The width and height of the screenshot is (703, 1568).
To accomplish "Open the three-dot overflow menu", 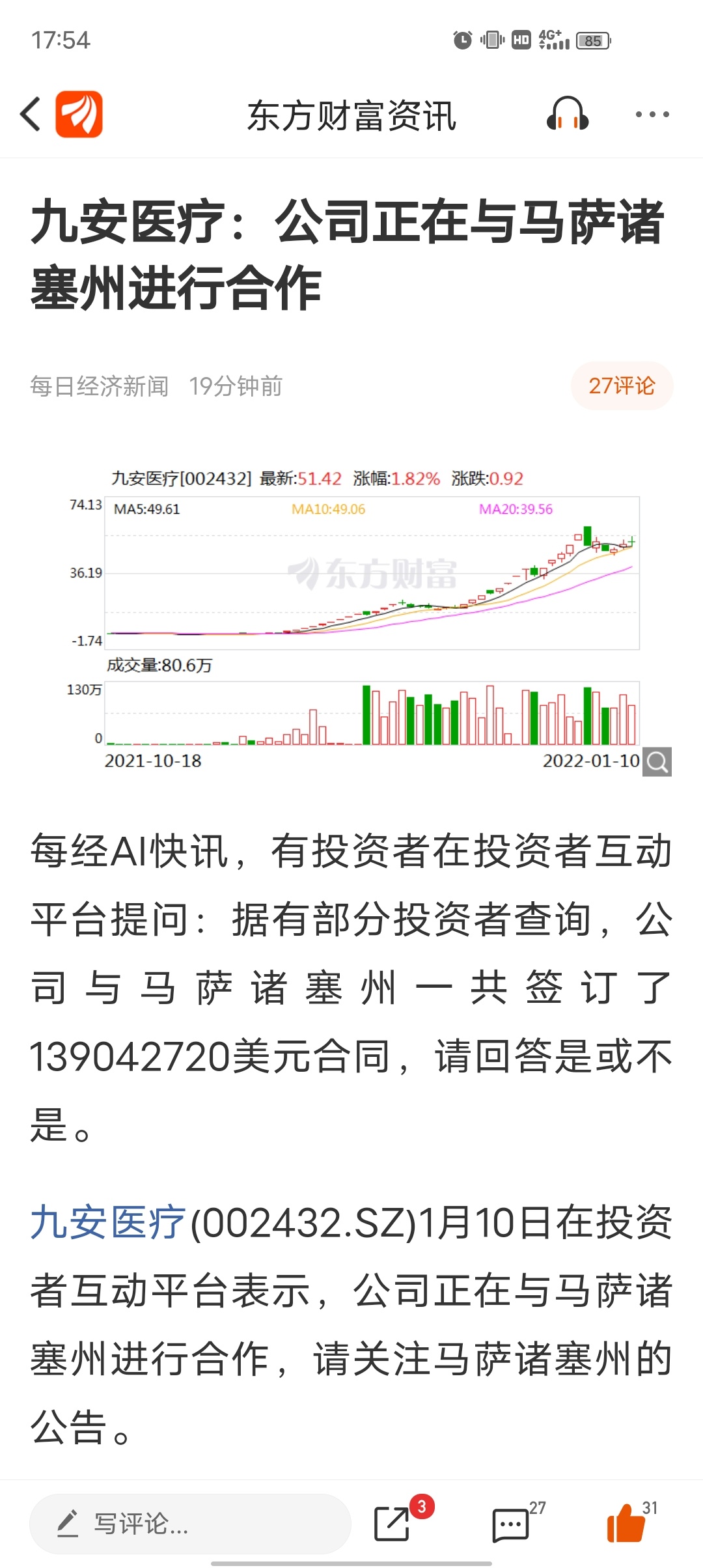I will pos(652,115).
